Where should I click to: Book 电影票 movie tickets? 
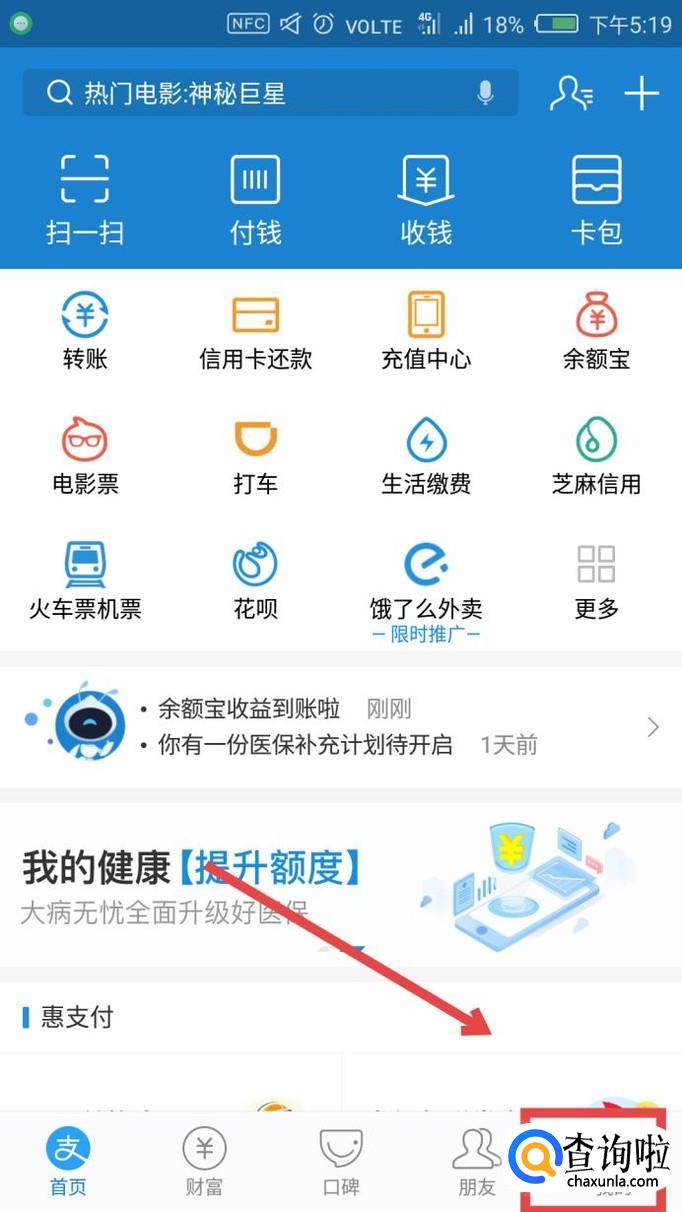pos(85,457)
